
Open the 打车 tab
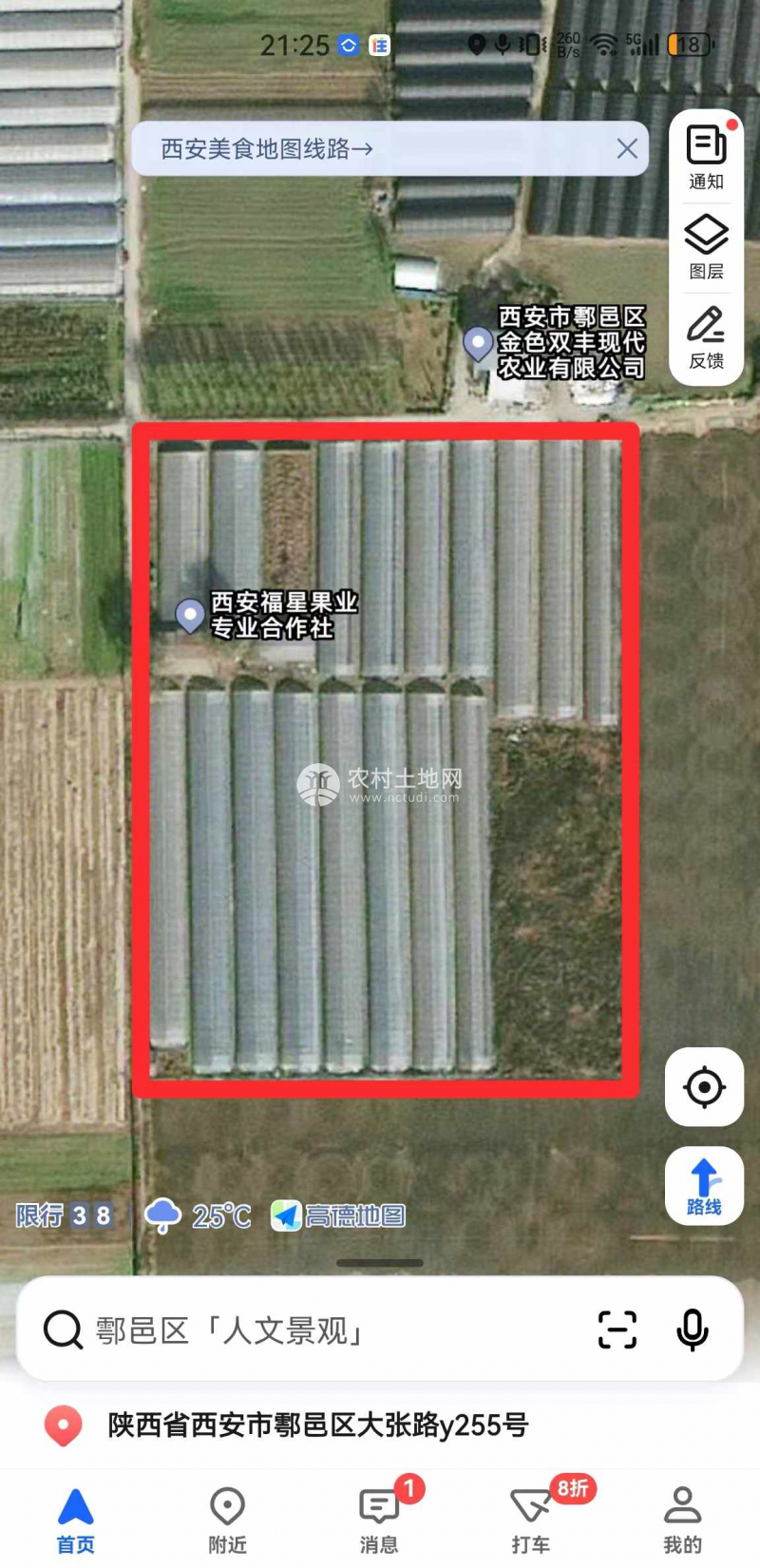pyautogui.click(x=531, y=1519)
